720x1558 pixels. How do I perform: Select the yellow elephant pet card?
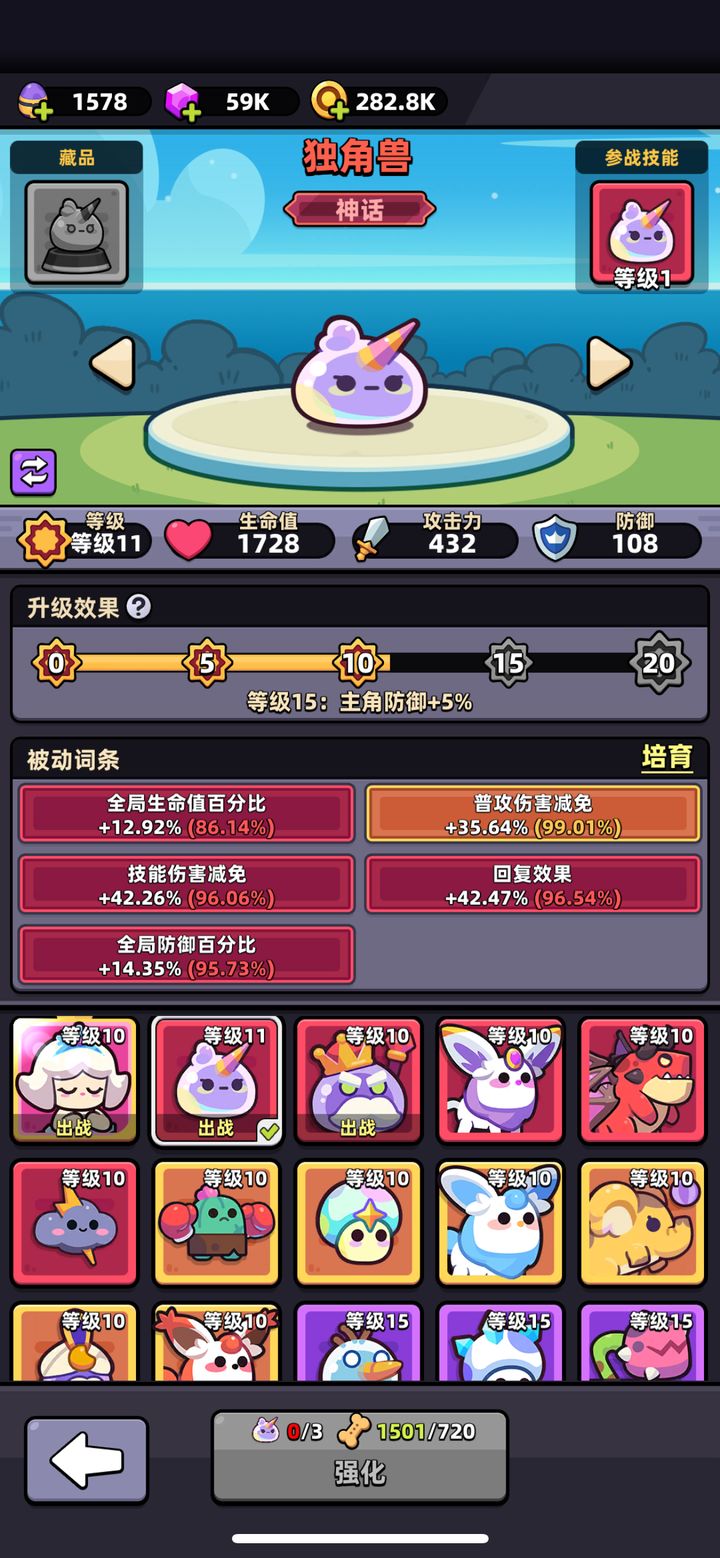641,1223
